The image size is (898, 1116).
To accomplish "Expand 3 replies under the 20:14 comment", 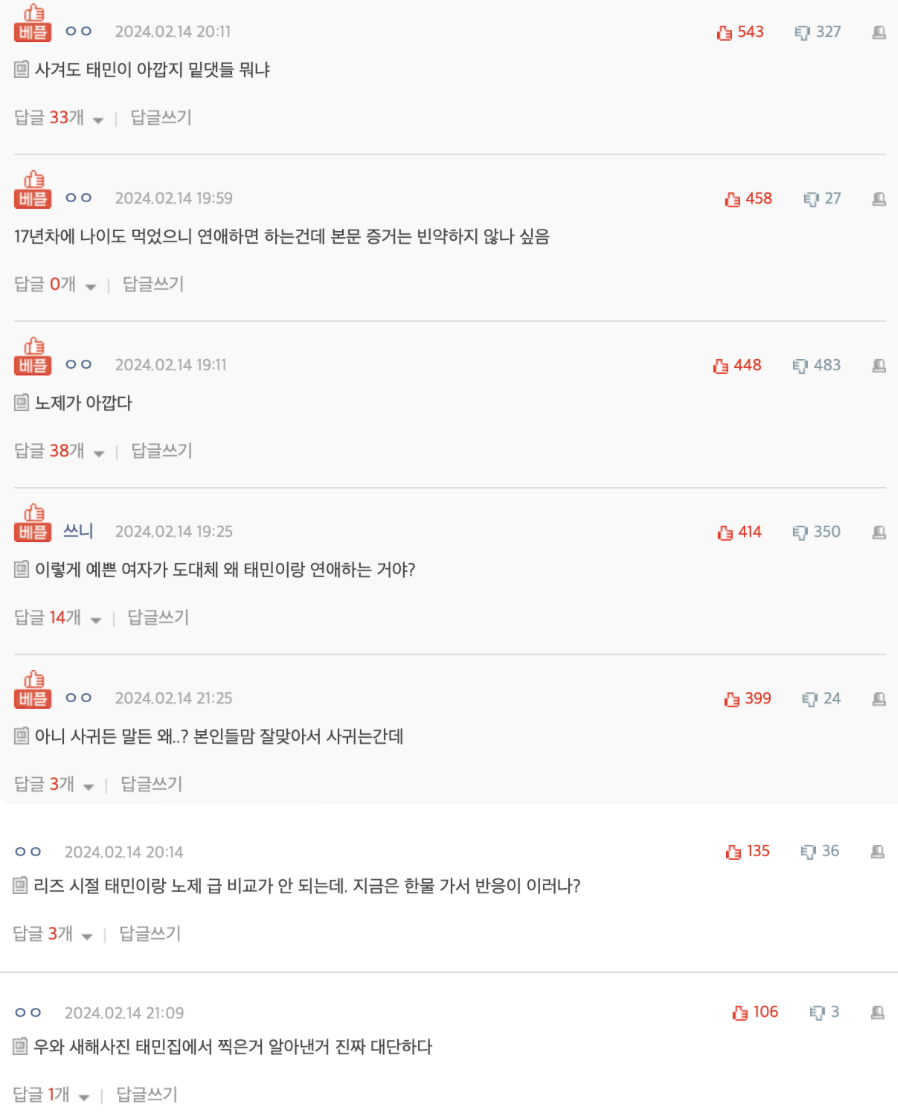I will (53, 934).
